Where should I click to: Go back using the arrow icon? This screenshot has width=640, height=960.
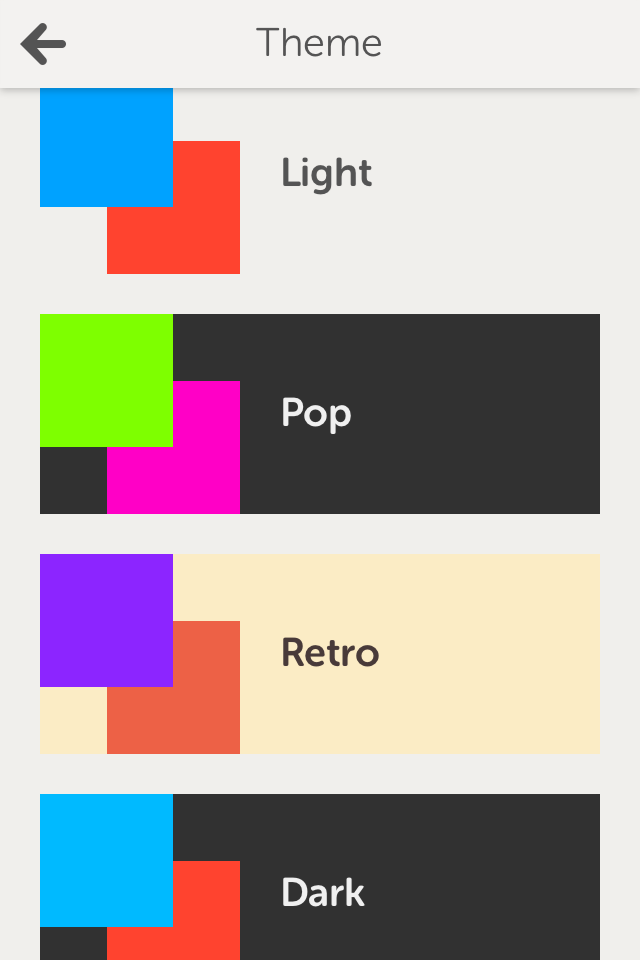coord(43,44)
